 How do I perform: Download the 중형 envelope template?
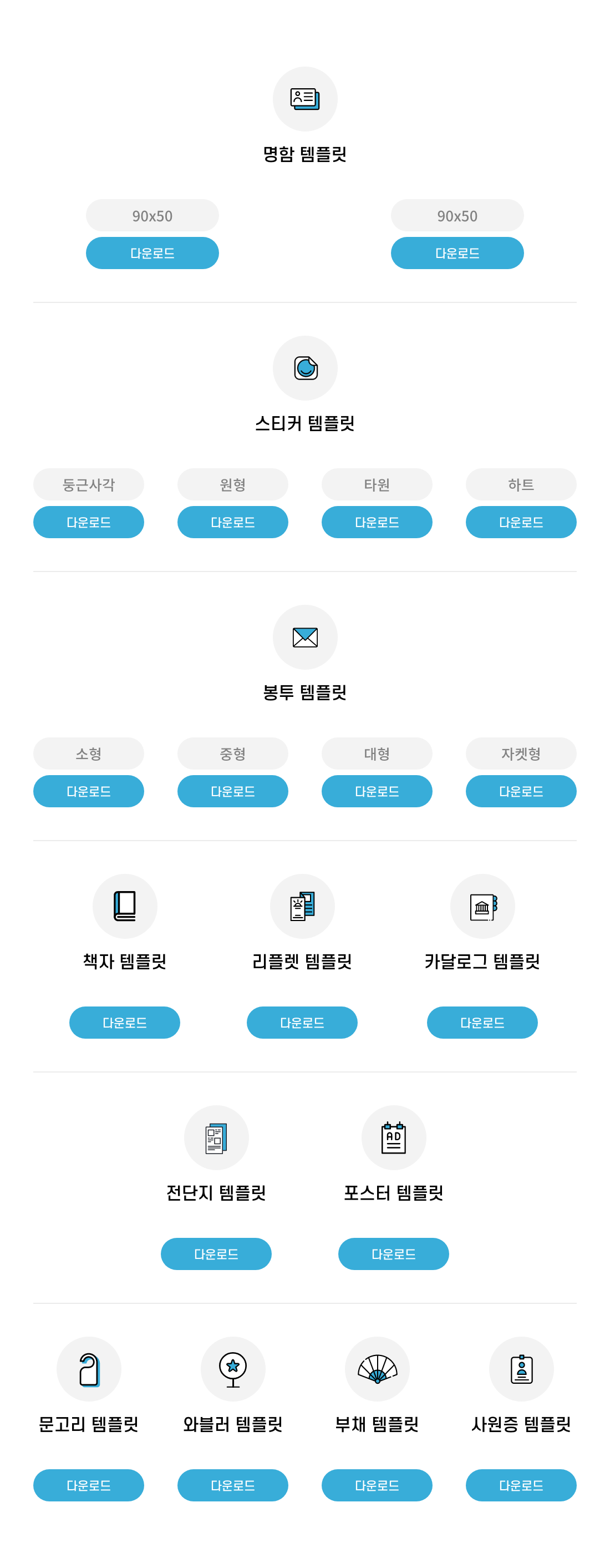[232, 791]
